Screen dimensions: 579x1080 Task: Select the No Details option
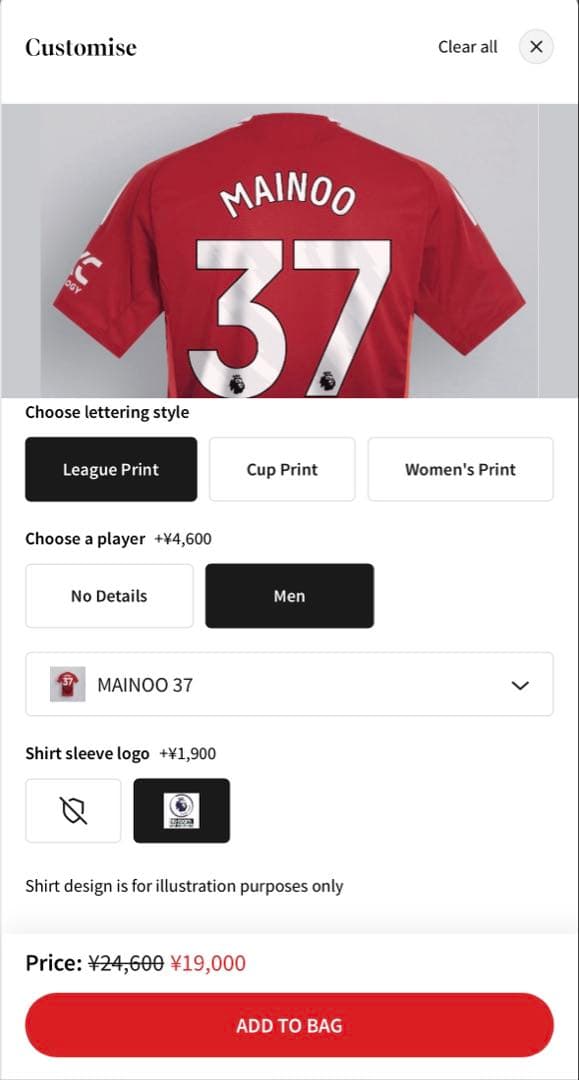[109, 596]
